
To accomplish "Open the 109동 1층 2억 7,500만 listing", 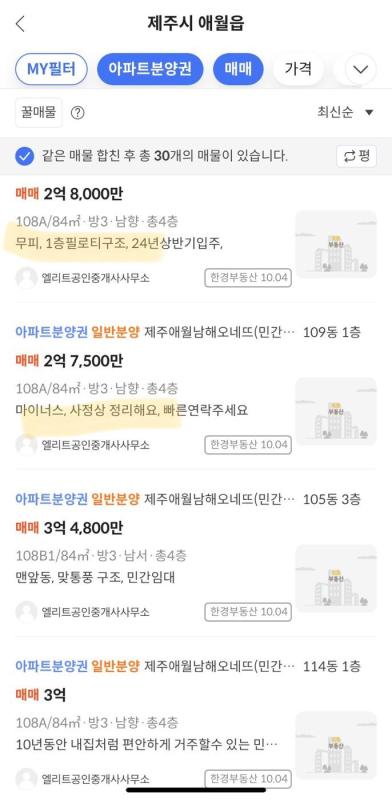I will 196,387.
